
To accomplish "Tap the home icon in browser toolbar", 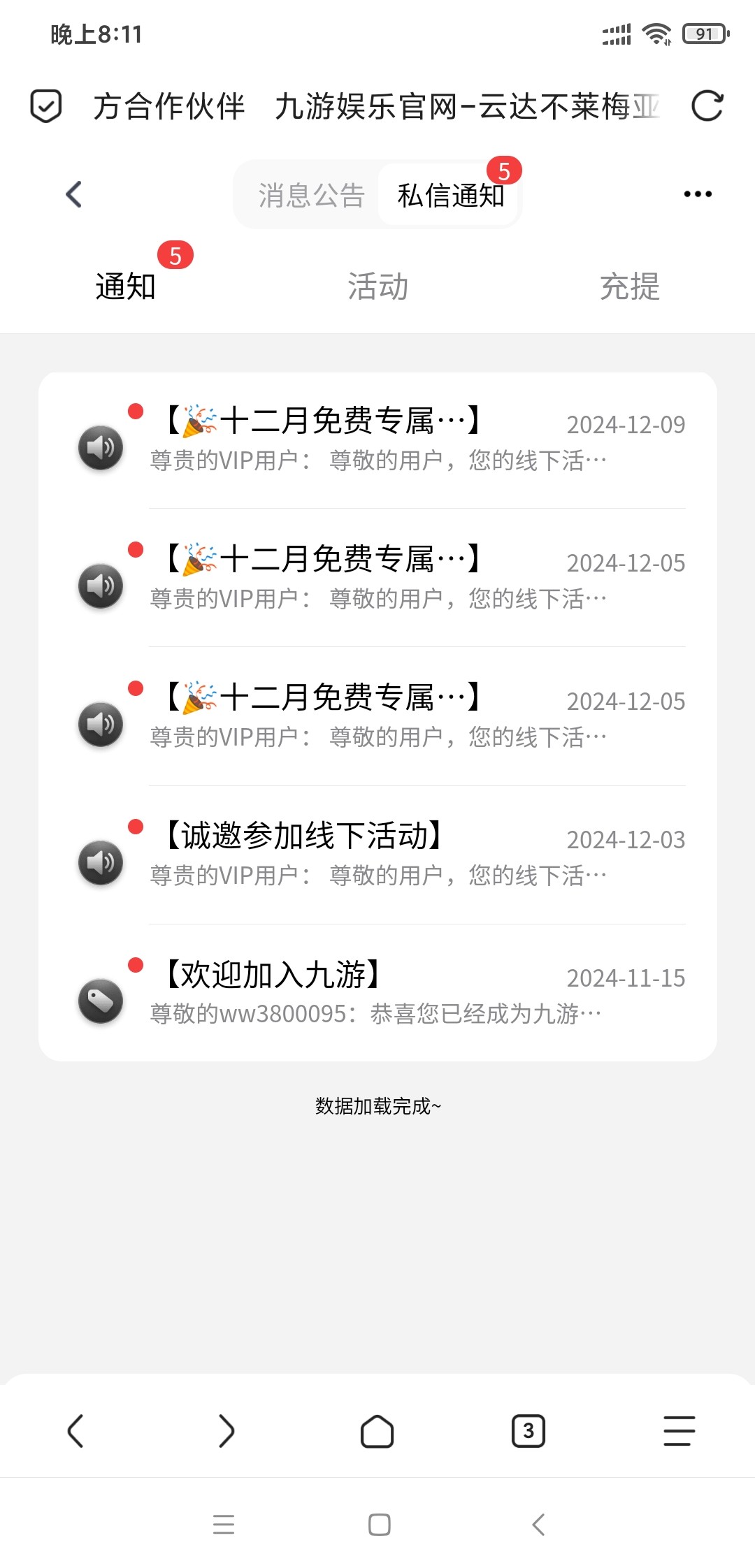I will click(x=377, y=1430).
